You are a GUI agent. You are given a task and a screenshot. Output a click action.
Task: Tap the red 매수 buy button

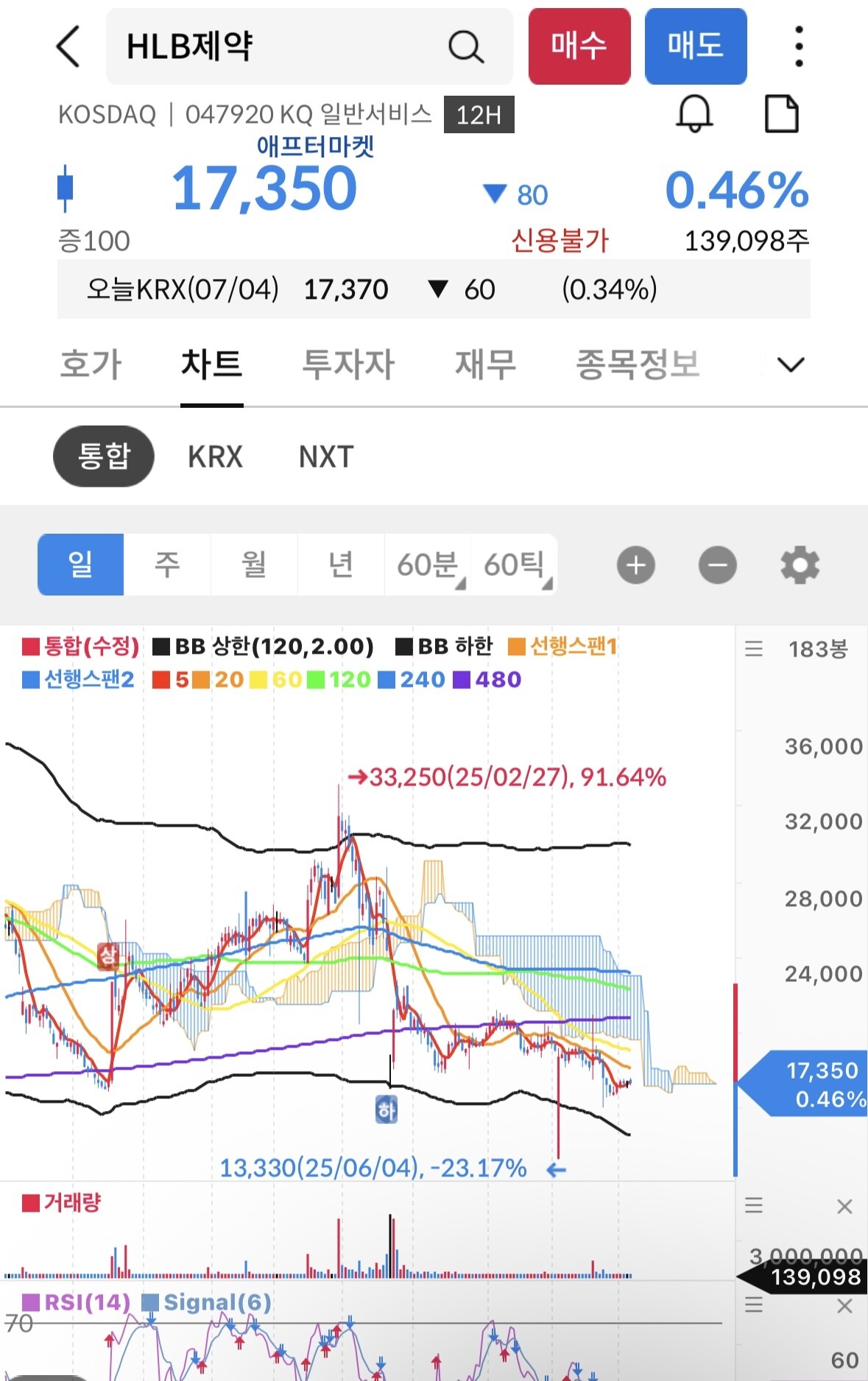coord(579,46)
